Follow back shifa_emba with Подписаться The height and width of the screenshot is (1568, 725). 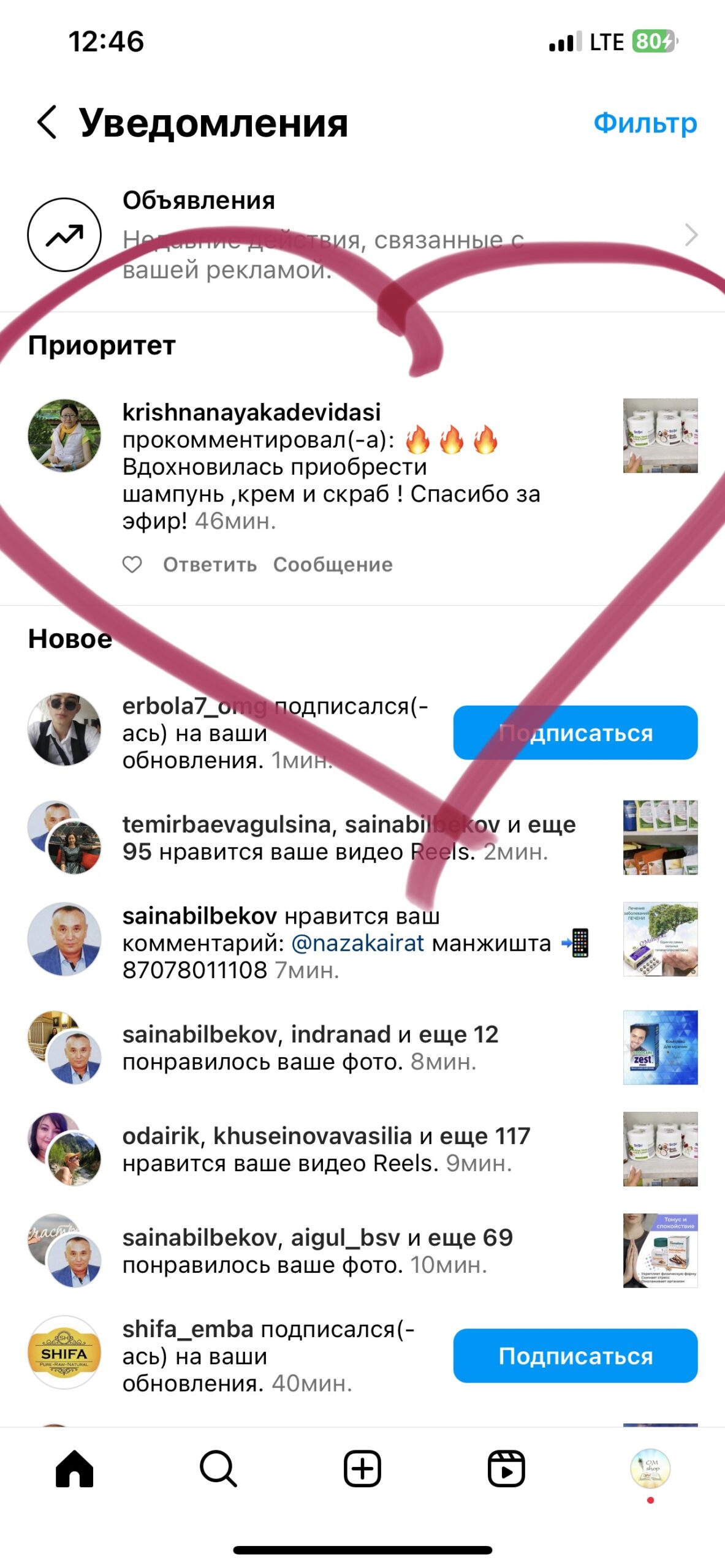(x=575, y=1355)
